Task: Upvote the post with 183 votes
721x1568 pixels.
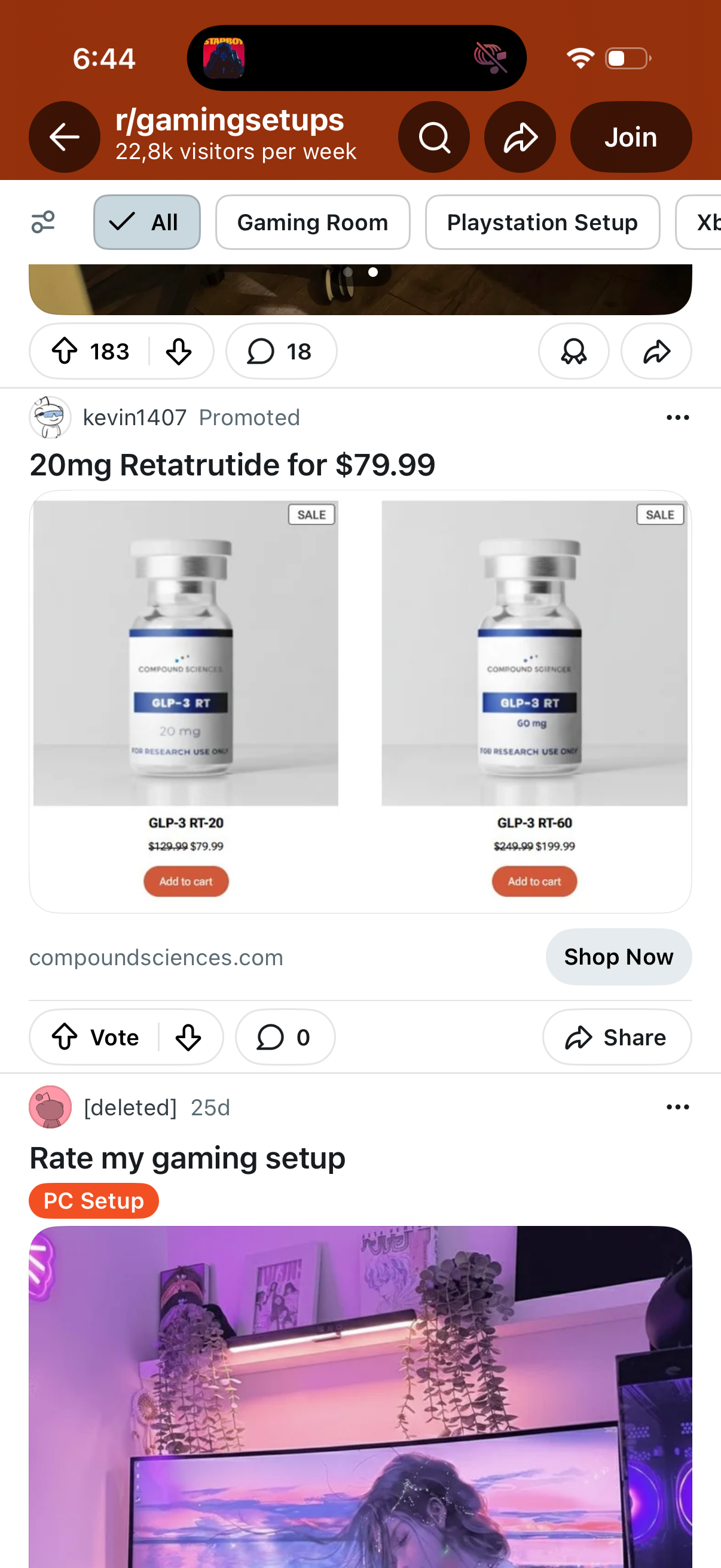Action: coord(65,351)
